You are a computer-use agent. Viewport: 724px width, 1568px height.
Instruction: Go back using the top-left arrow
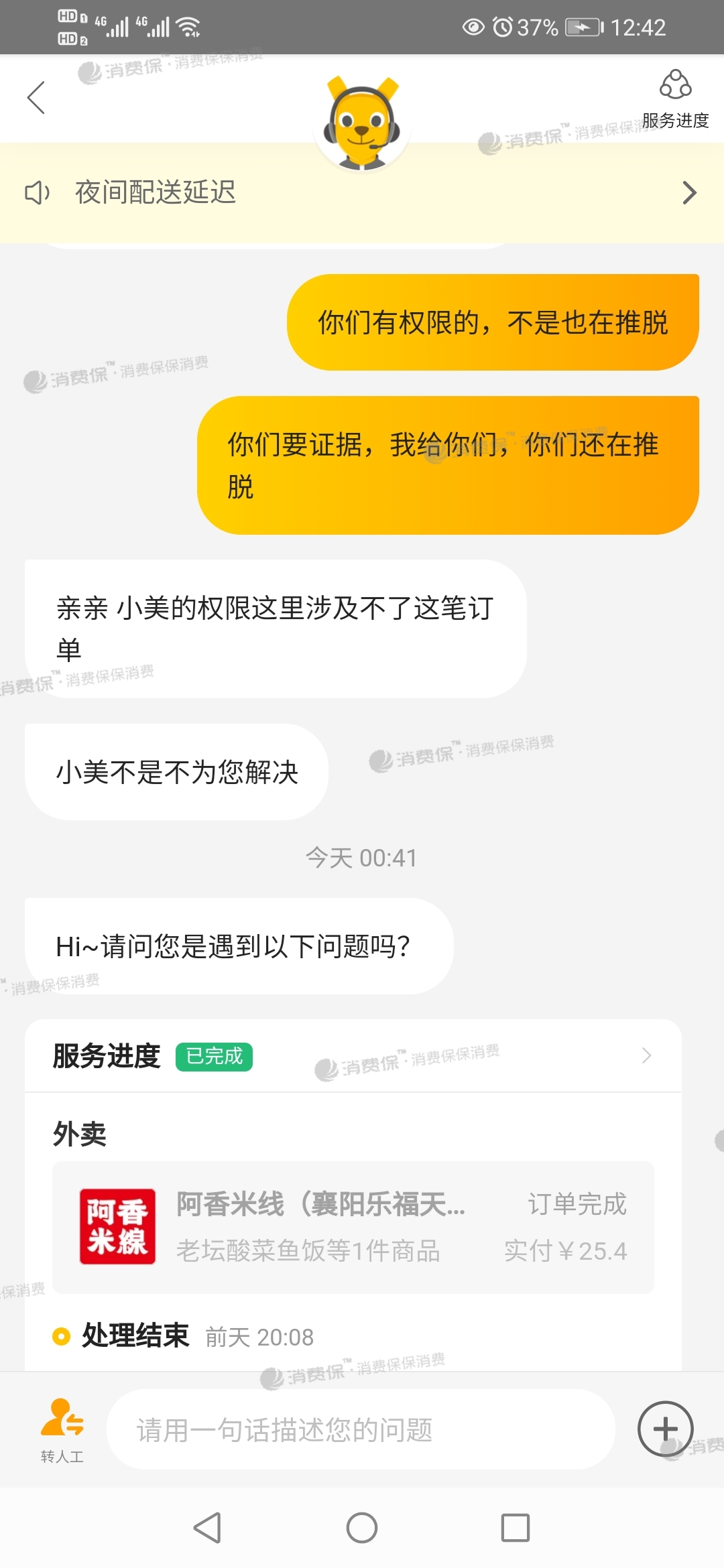coord(36,98)
